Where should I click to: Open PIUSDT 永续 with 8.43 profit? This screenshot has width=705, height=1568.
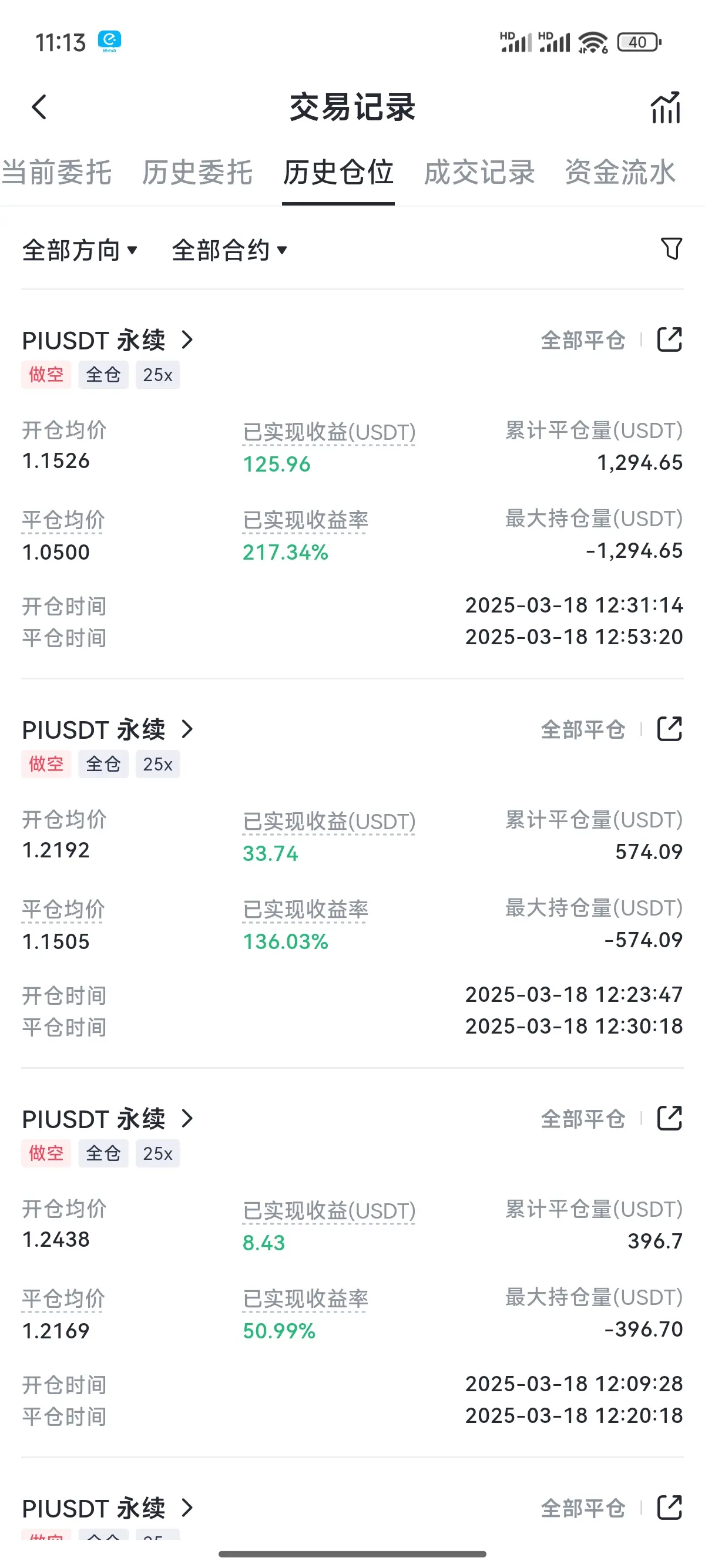click(108, 1119)
